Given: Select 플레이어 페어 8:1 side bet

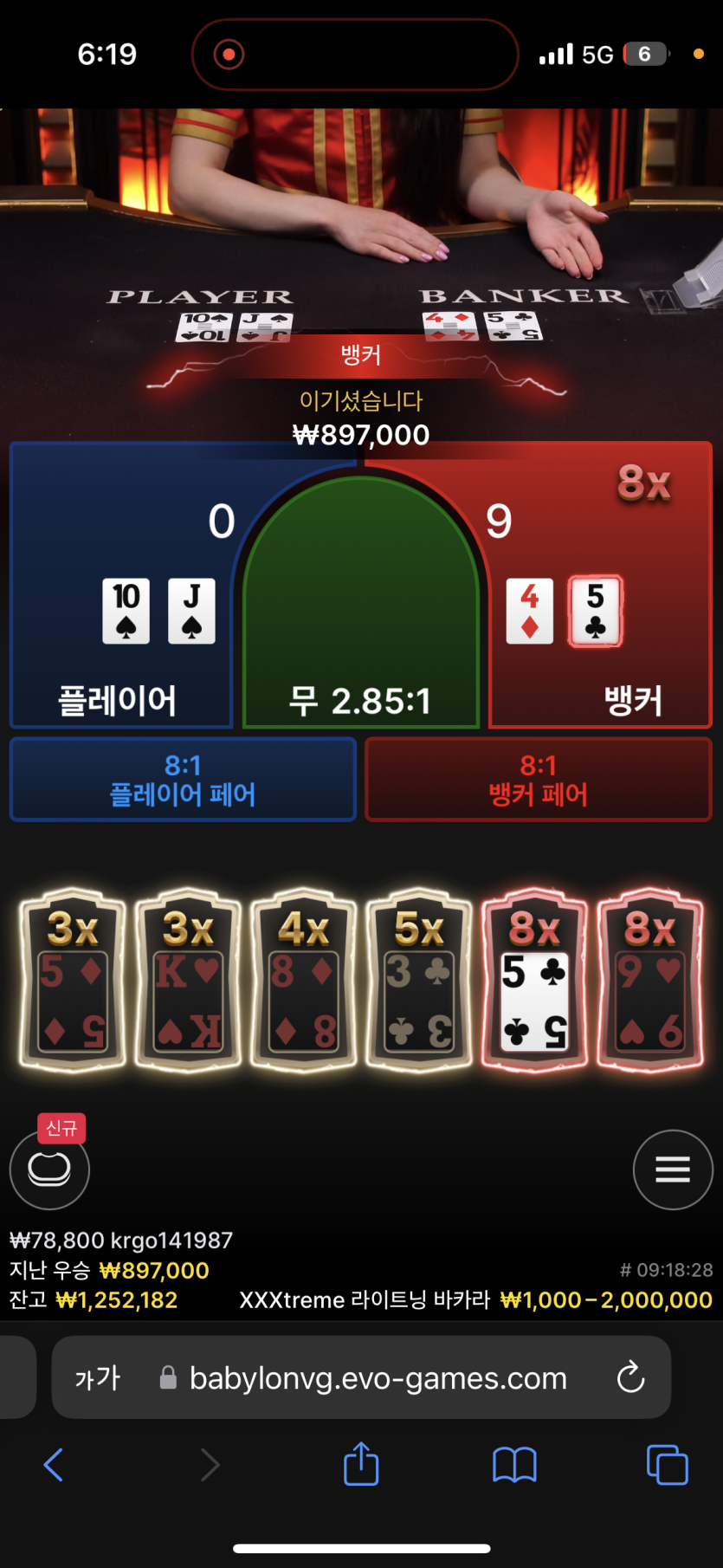Looking at the screenshot, I should (183, 779).
